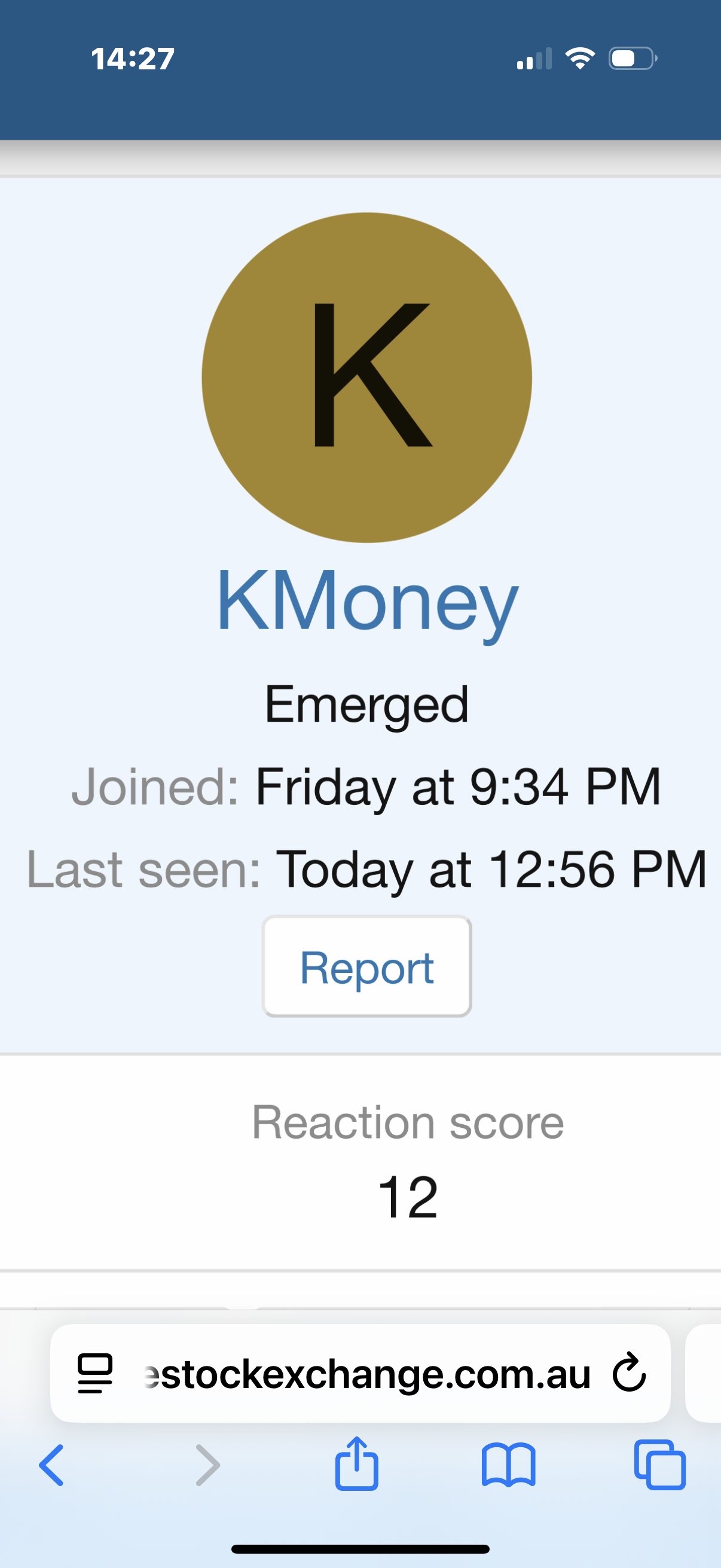The height and width of the screenshot is (1568, 721).
Task: Reload the page in the address bar
Action: 628,1372
